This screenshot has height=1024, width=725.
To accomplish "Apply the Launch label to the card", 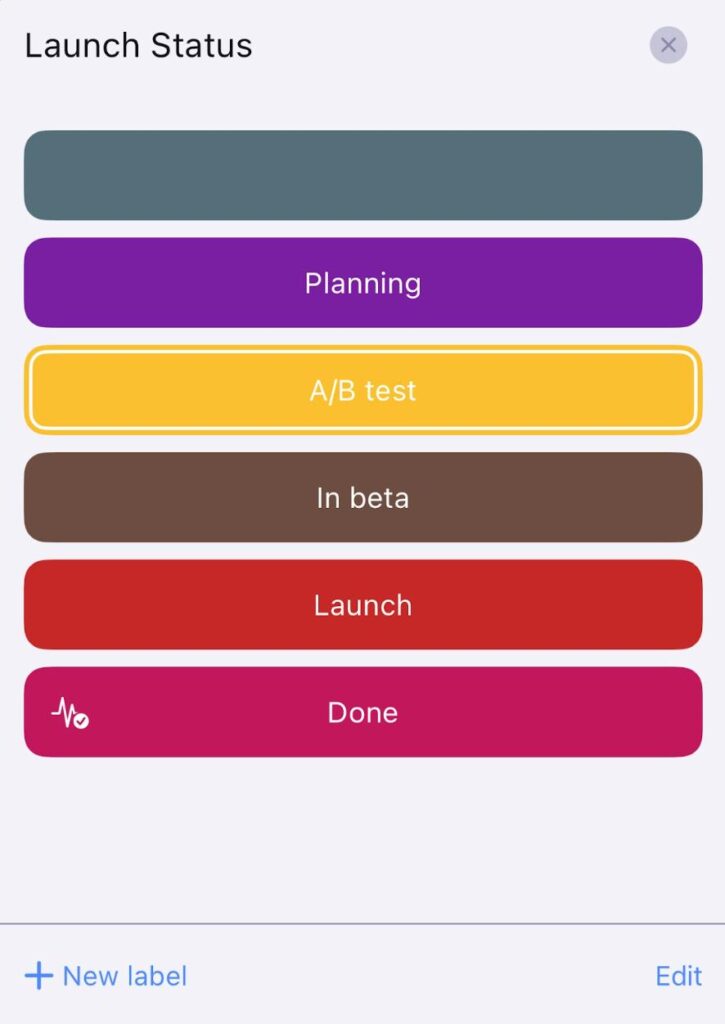I will (362, 604).
